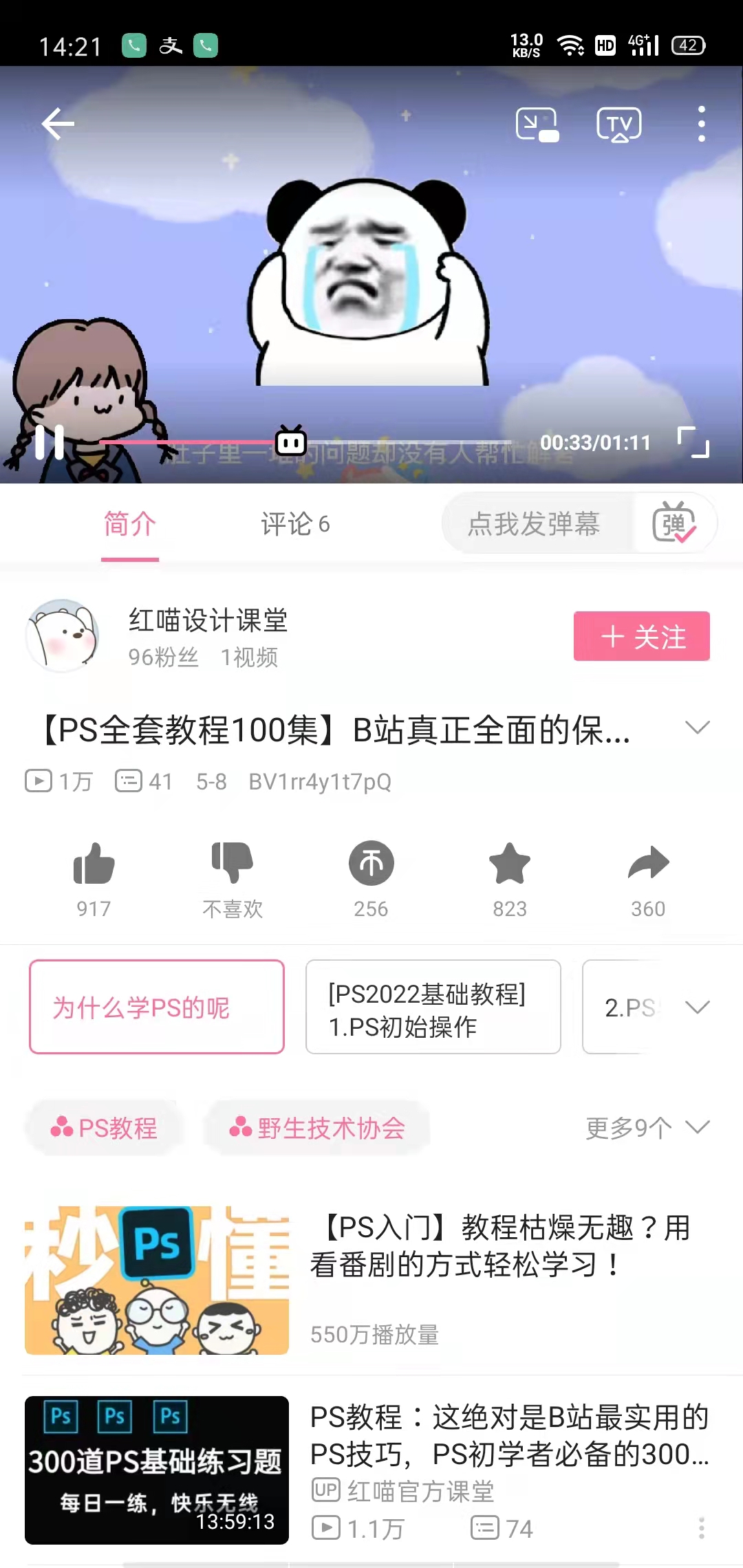Expand 更多9个 tags
743x1568 pixels.
647,1128
